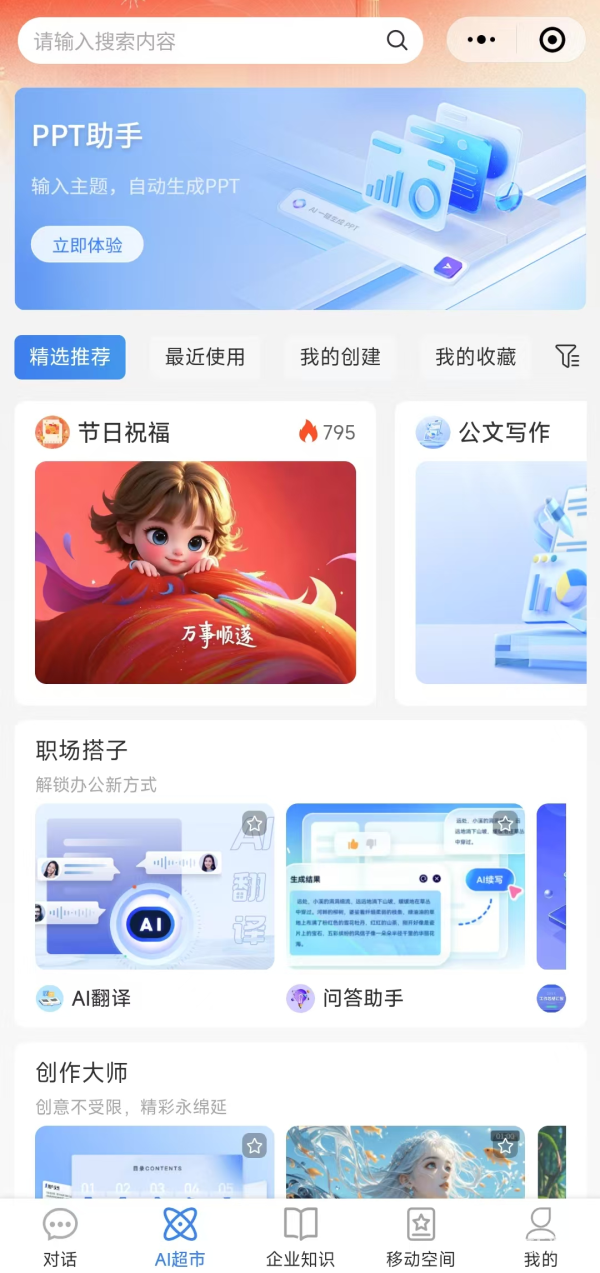Go to the 移动空间 tab
The image size is (600, 1273).
[420, 1238]
